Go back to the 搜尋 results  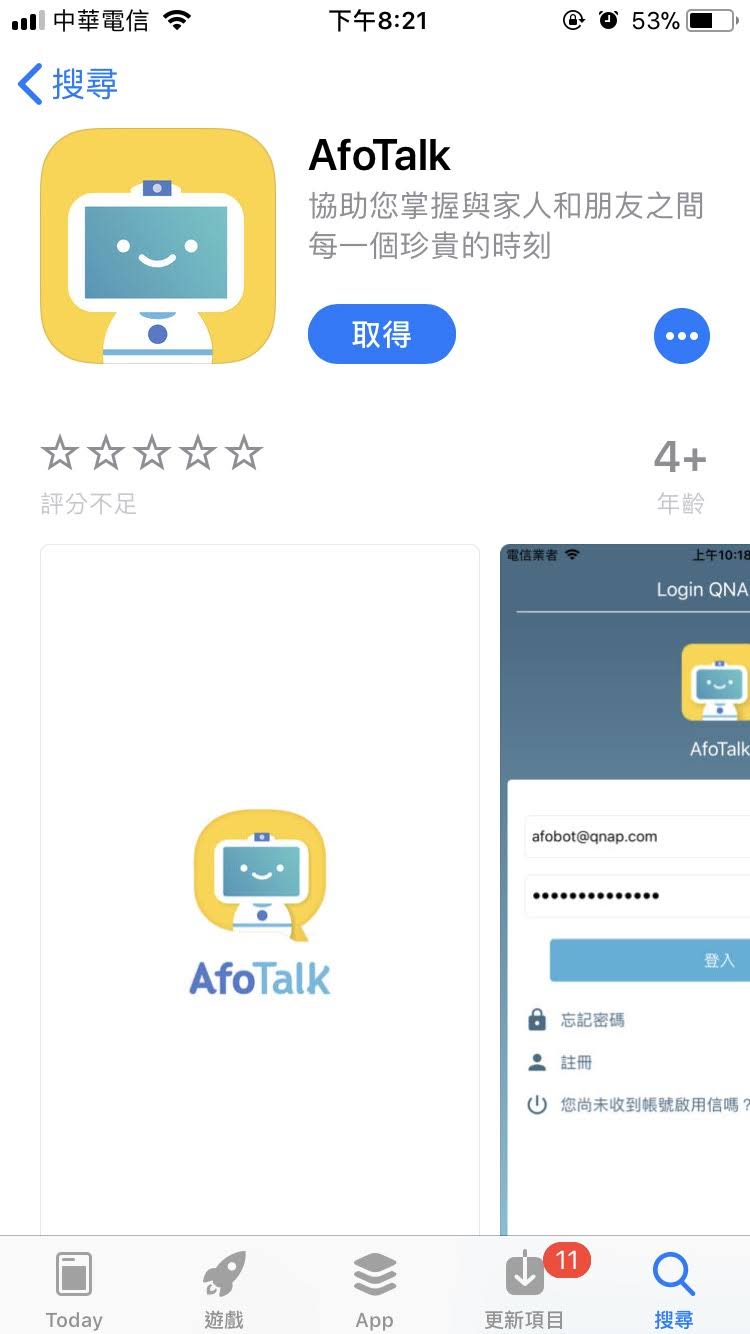tap(68, 84)
